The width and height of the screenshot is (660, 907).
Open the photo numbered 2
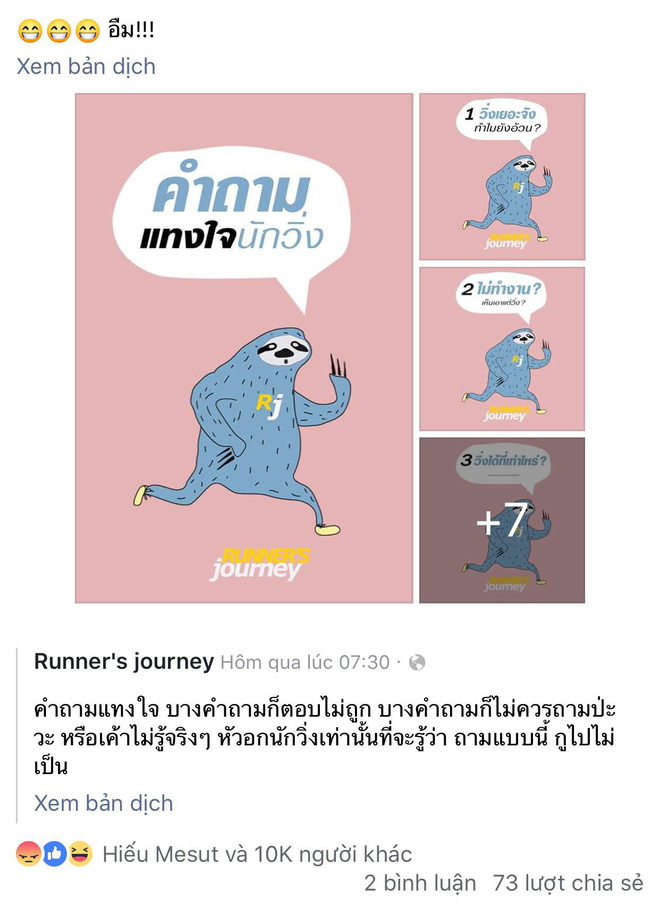point(501,349)
